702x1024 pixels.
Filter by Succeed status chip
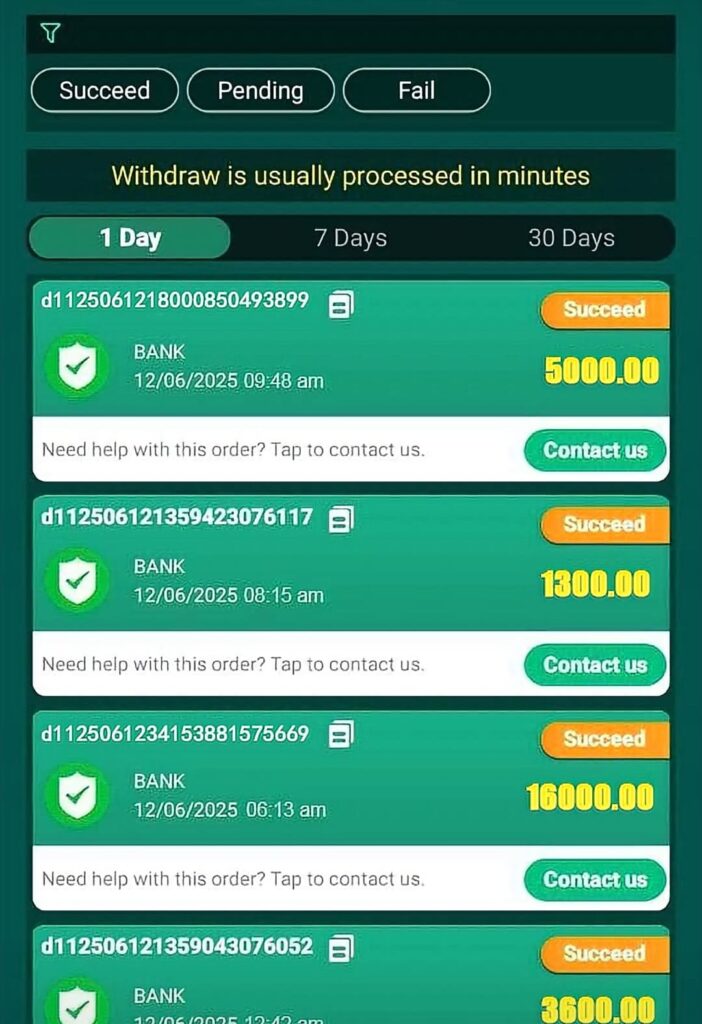[x=104, y=91]
